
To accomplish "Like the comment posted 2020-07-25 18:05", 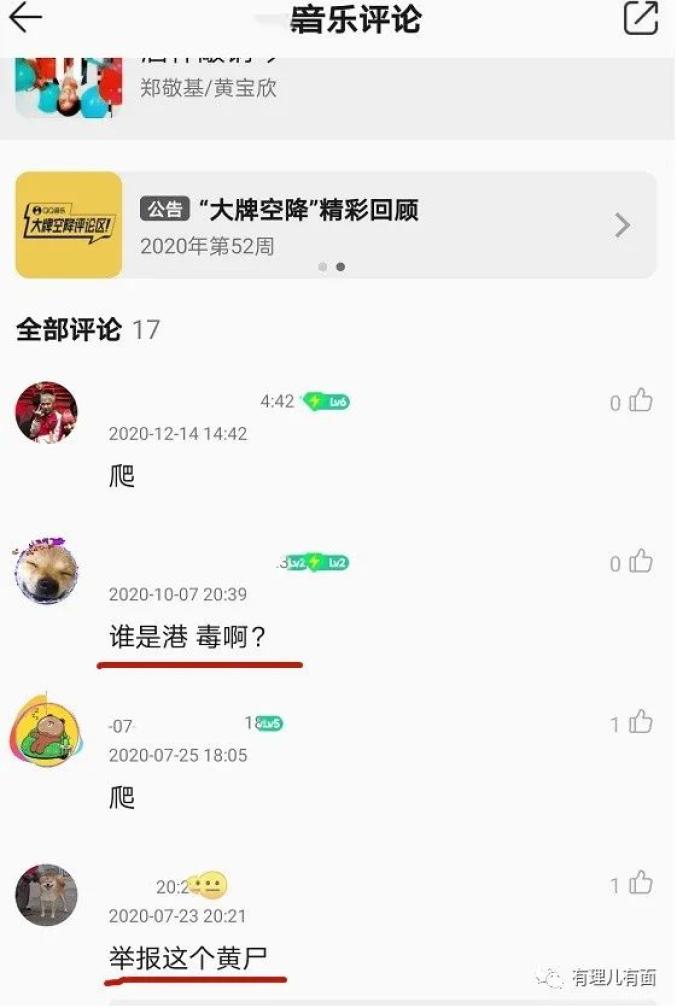I will [640, 723].
